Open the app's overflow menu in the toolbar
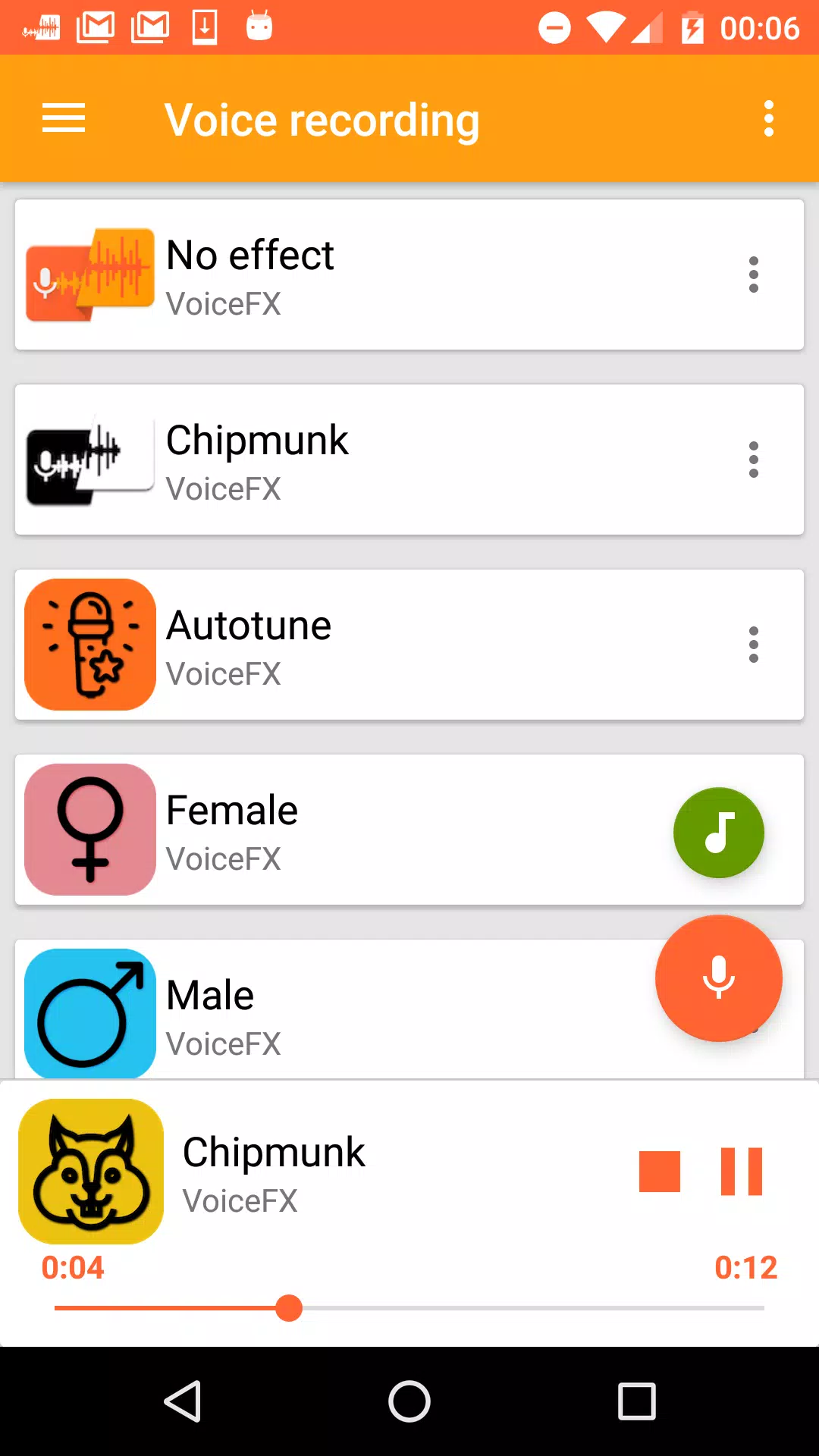The image size is (819, 1456). pos(767,119)
